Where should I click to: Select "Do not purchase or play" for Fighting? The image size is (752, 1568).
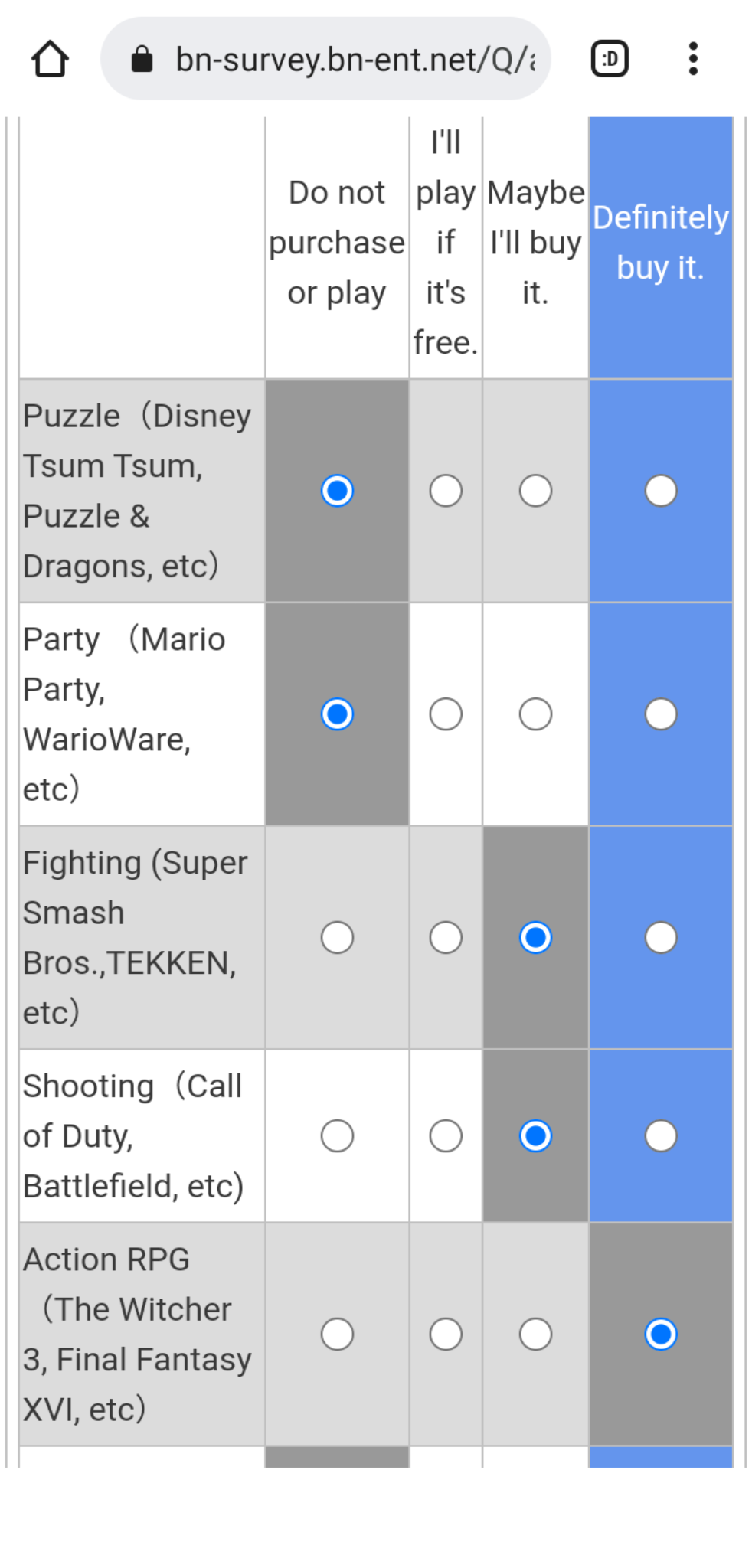[337, 938]
